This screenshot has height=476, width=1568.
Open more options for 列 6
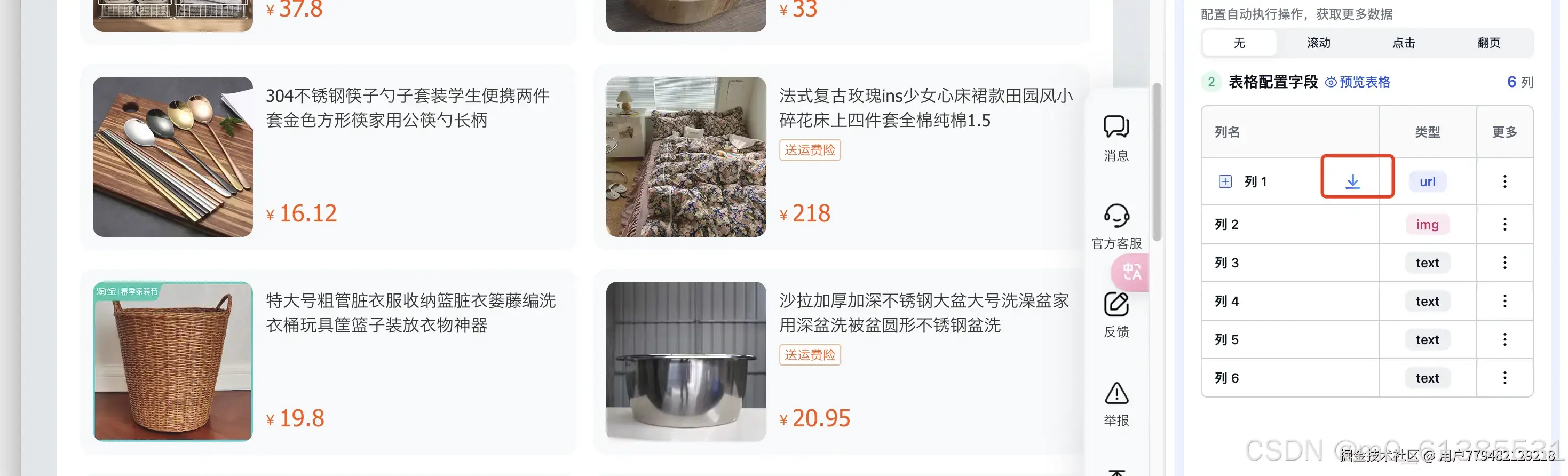point(1504,378)
